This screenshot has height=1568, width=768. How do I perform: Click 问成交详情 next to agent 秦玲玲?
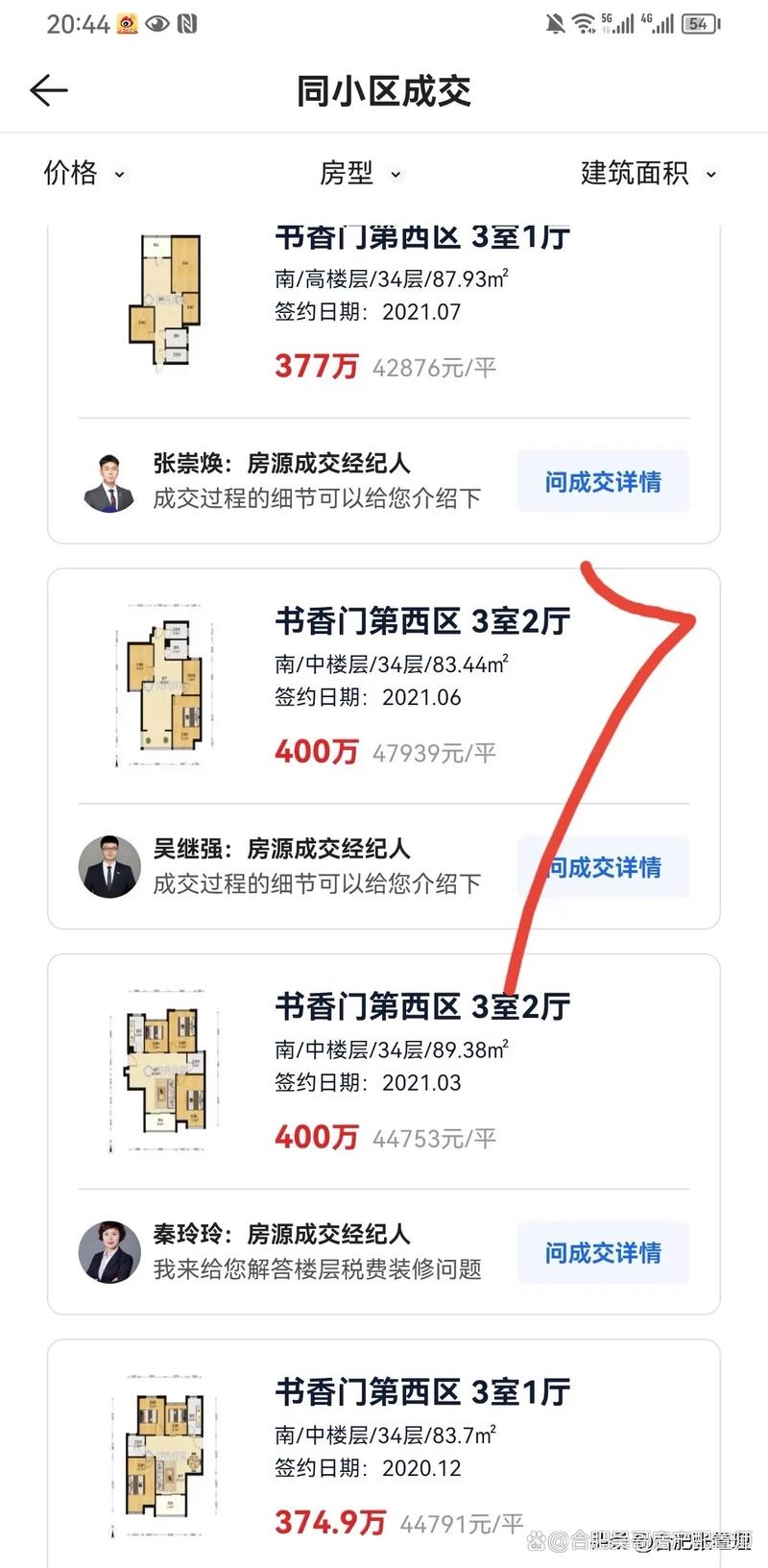click(603, 1252)
